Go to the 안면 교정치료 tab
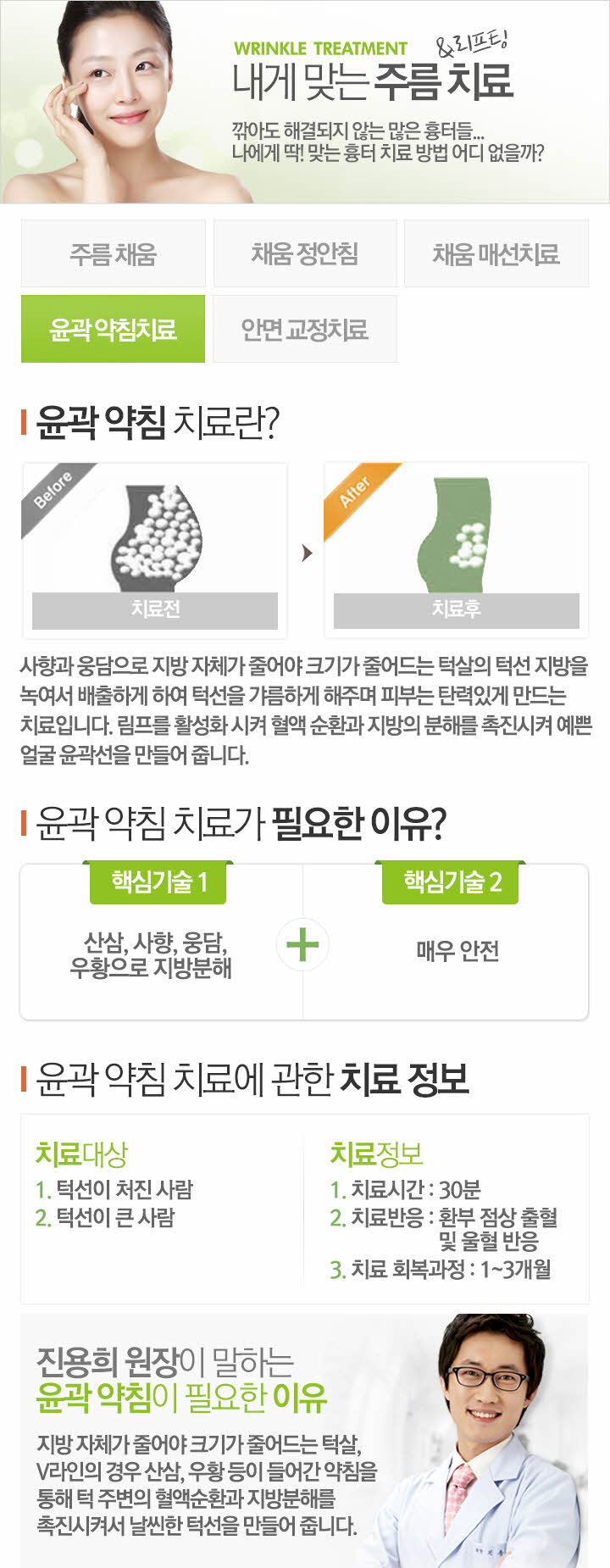The width and height of the screenshot is (610, 1568). click(x=305, y=329)
